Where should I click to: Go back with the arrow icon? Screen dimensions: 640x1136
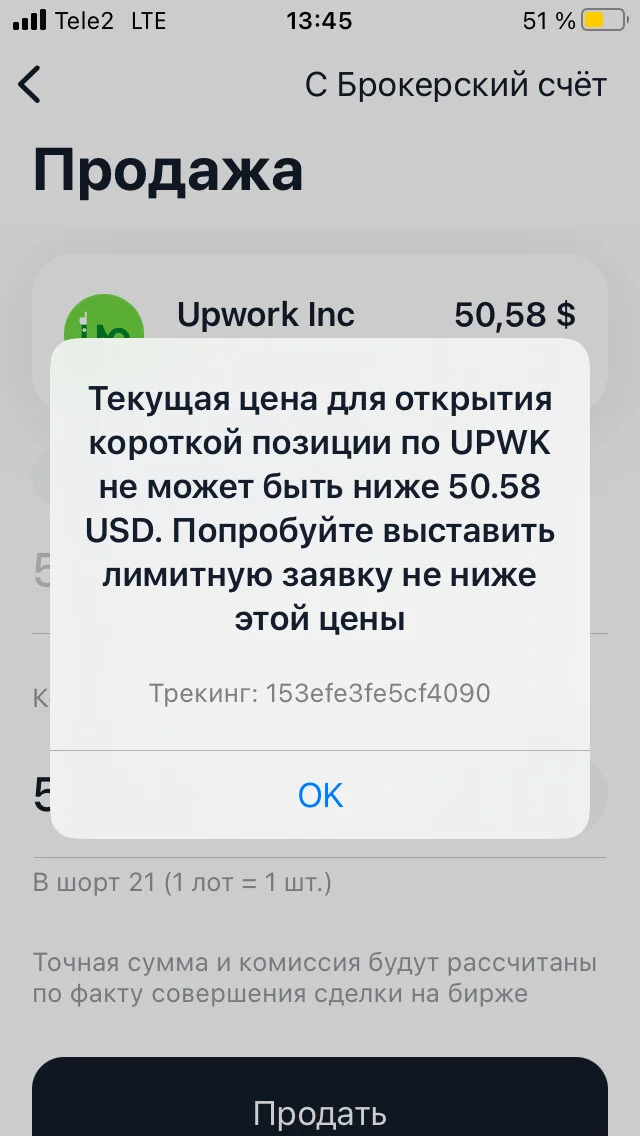(x=30, y=84)
